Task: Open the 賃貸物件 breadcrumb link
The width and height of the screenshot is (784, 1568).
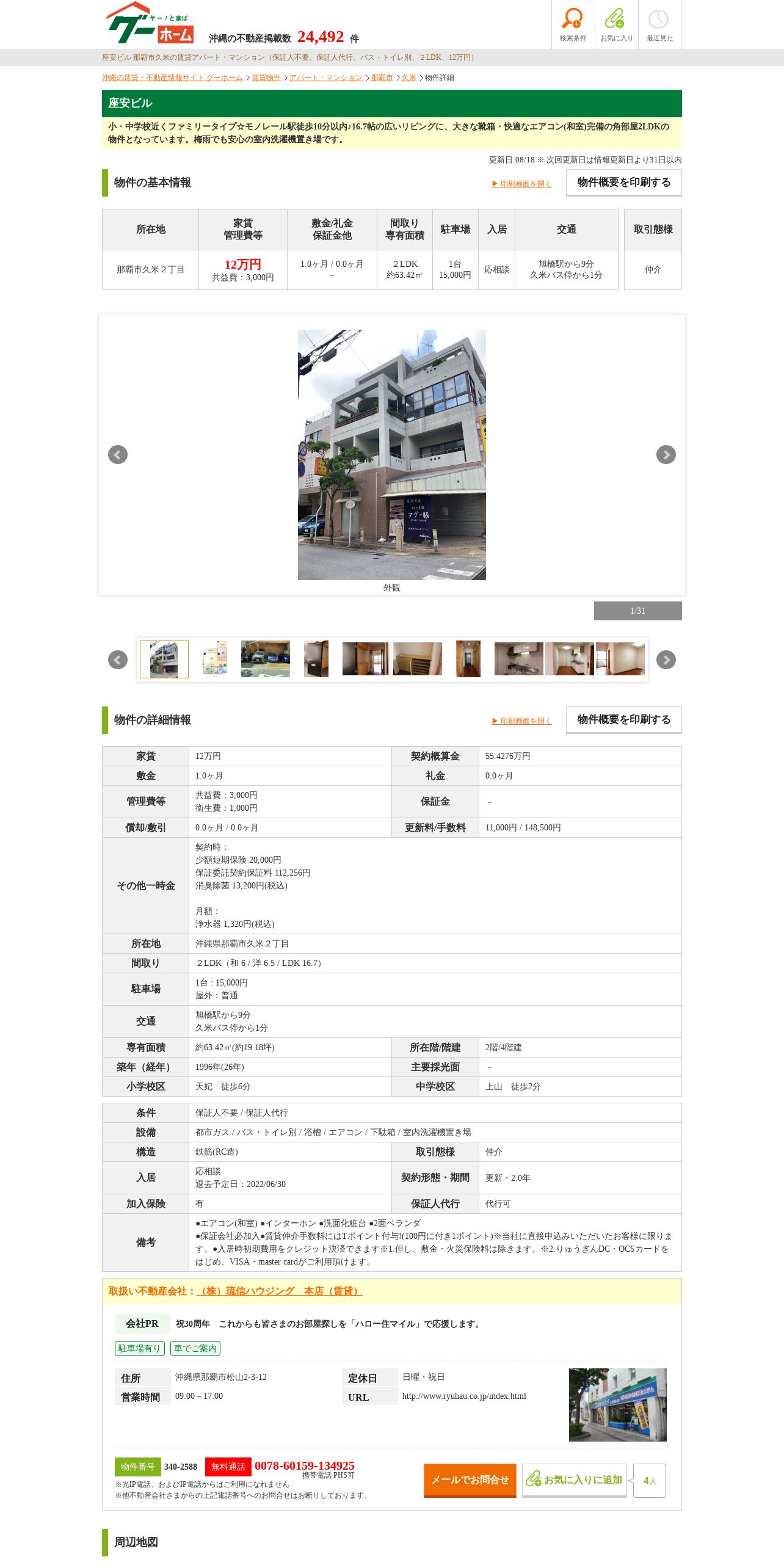Action: pyautogui.click(x=266, y=78)
